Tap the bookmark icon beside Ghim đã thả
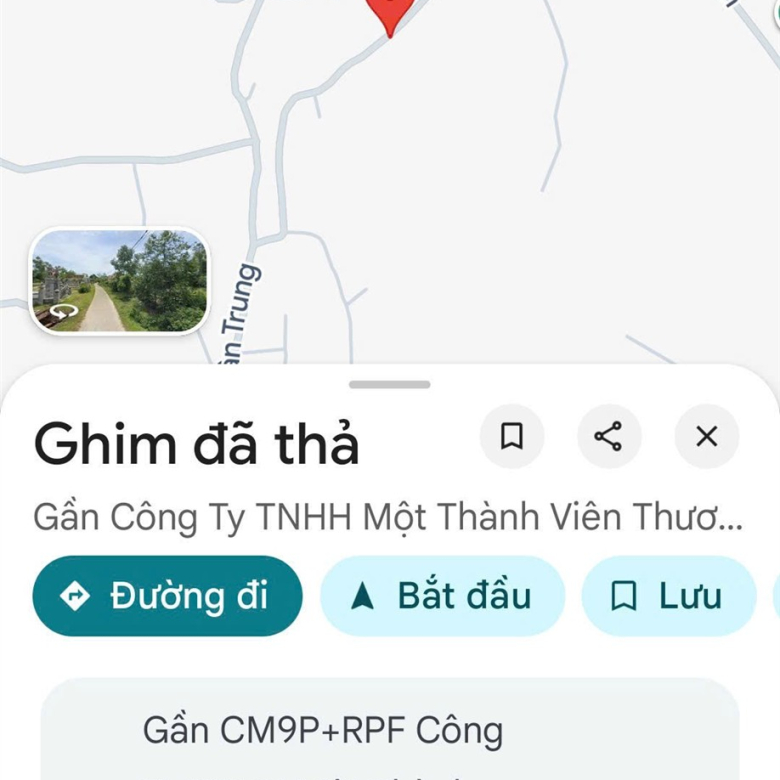Image resolution: width=780 pixels, height=780 pixels. point(512,436)
